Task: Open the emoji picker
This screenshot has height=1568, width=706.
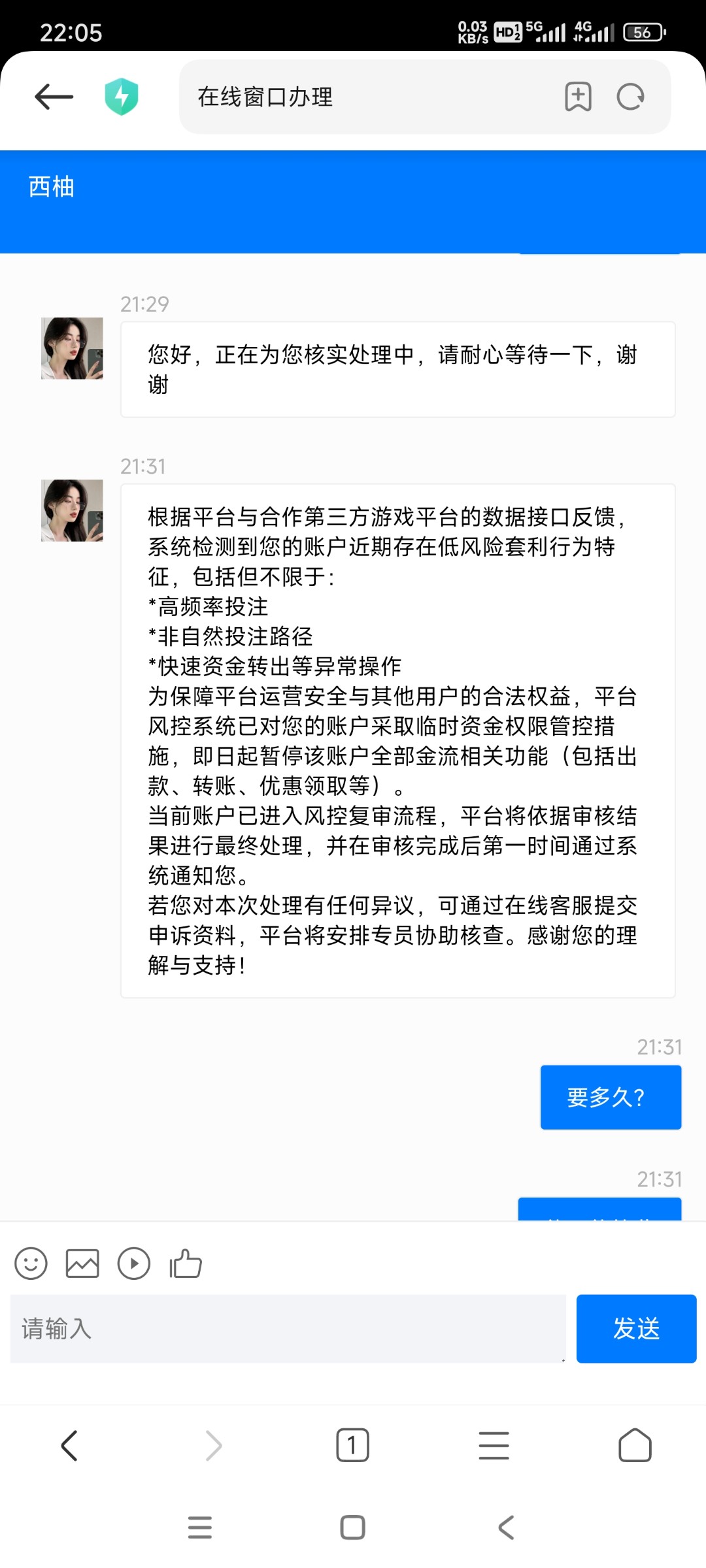Action: click(x=31, y=1264)
